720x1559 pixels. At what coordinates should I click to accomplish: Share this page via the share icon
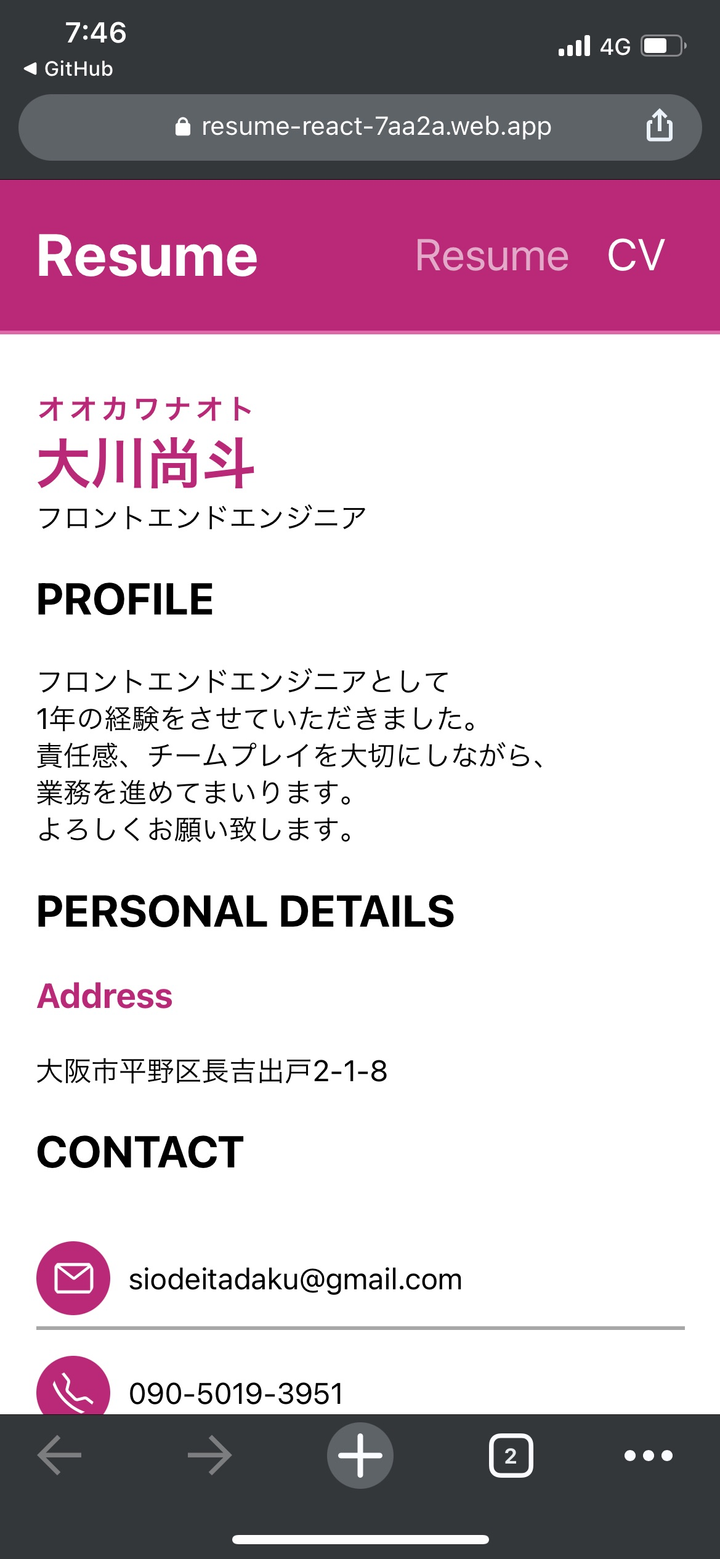click(x=659, y=127)
